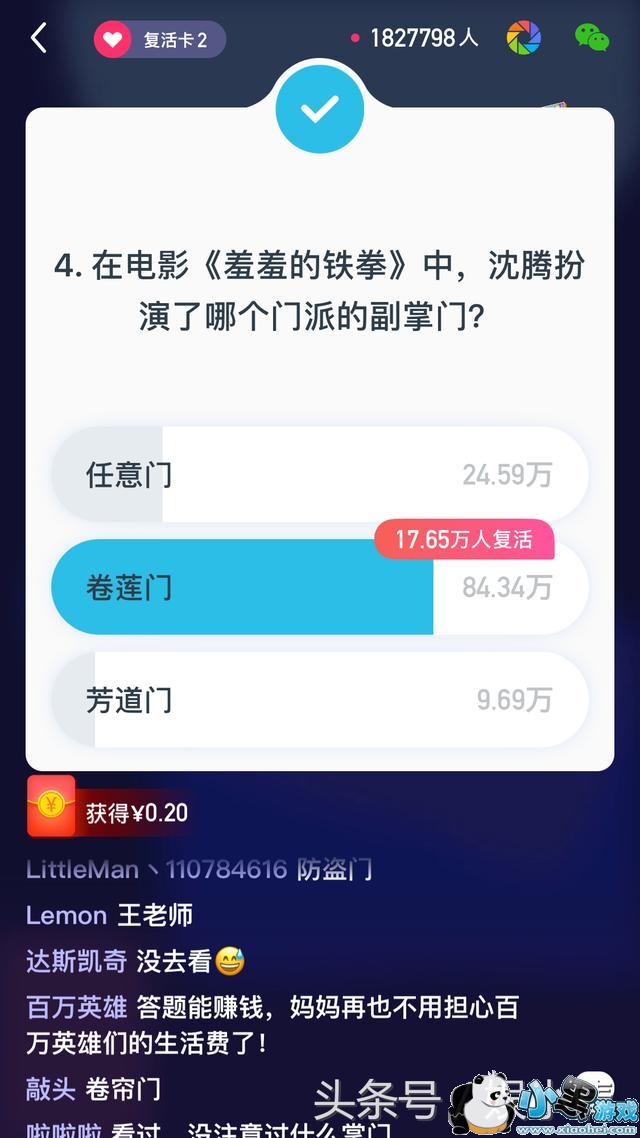Image resolution: width=640 pixels, height=1138 pixels.
Task: Select answer option 芳道门
Action: 320,700
